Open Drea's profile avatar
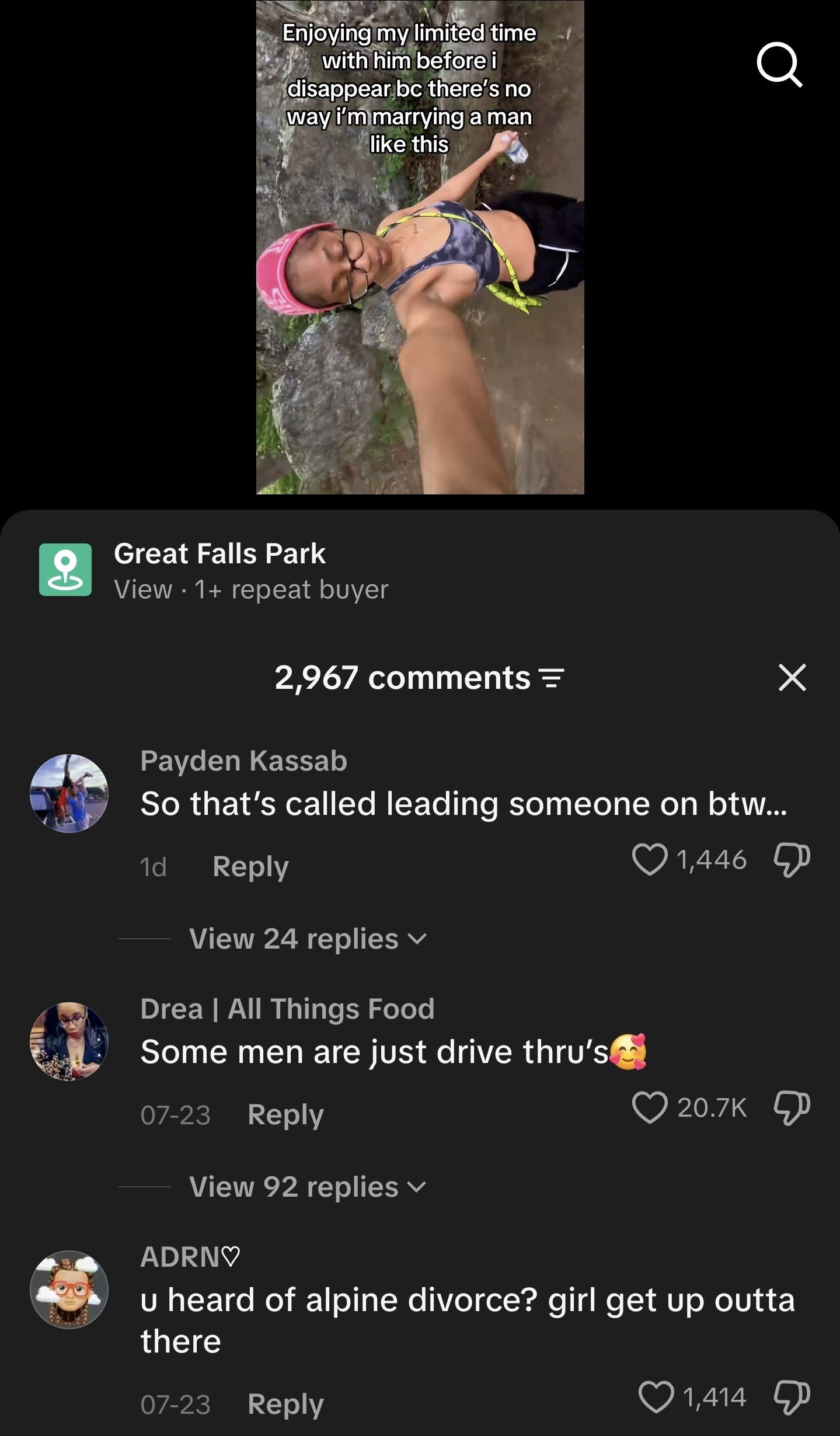The width and height of the screenshot is (840, 1436). (69, 1041)
